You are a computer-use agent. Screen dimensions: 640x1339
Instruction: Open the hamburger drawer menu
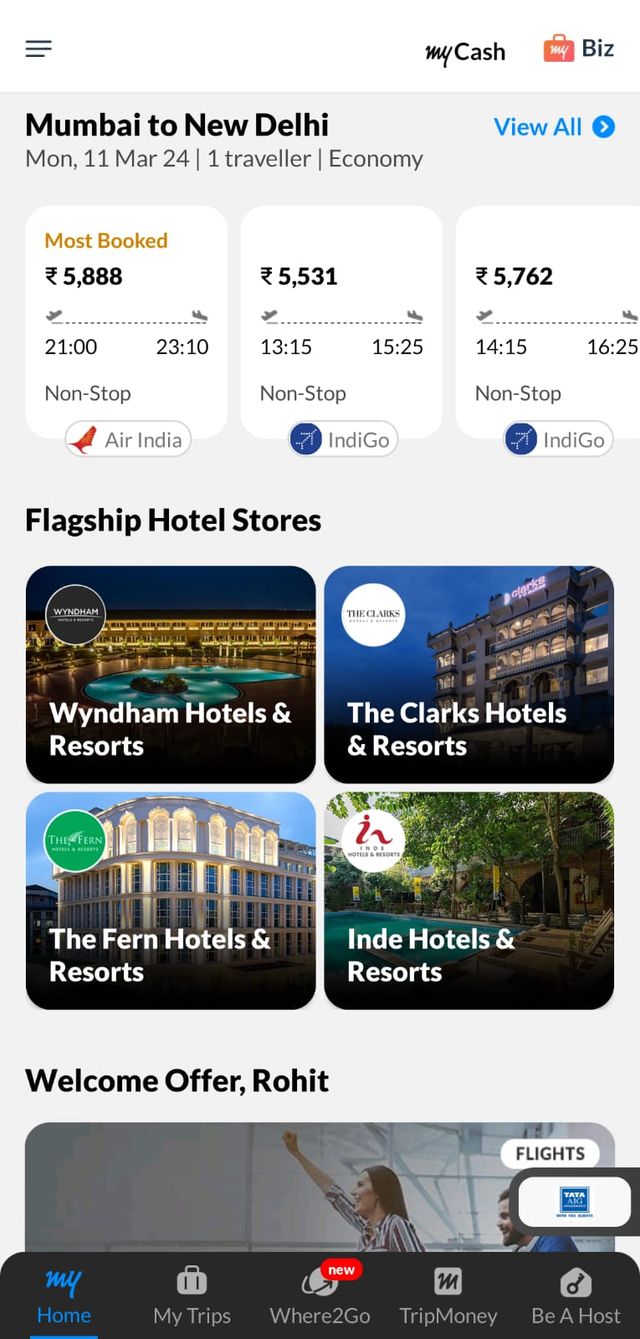pos(39,49)
